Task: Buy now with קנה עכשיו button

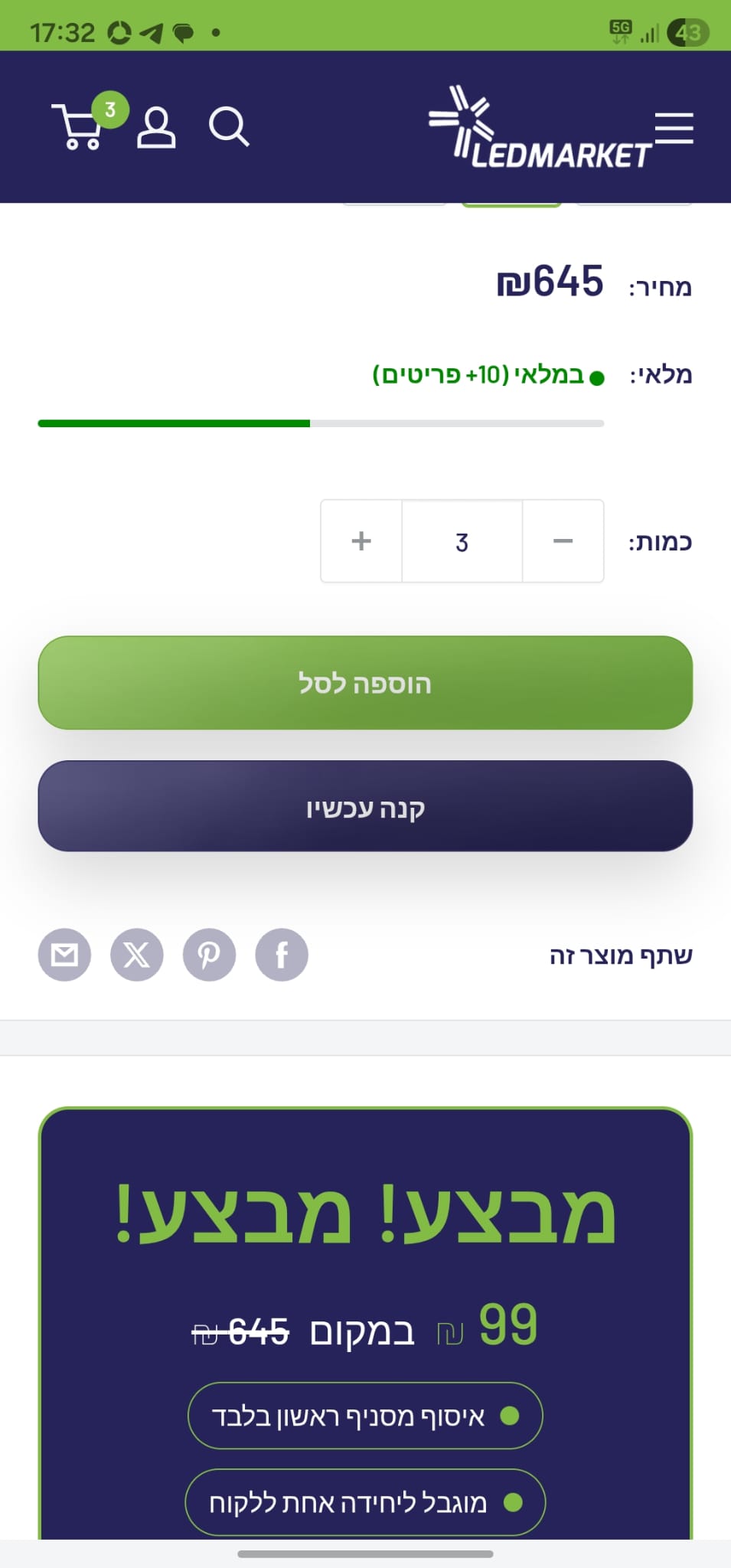Action: (x=365, y=806)
